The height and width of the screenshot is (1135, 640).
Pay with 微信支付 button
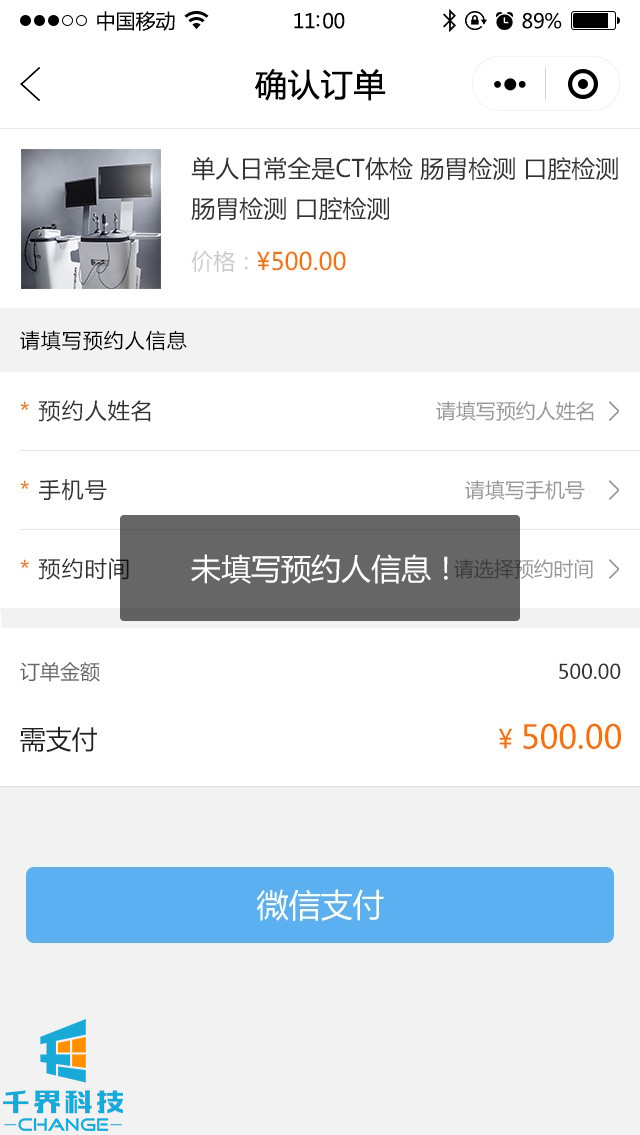tap(320, 905)
